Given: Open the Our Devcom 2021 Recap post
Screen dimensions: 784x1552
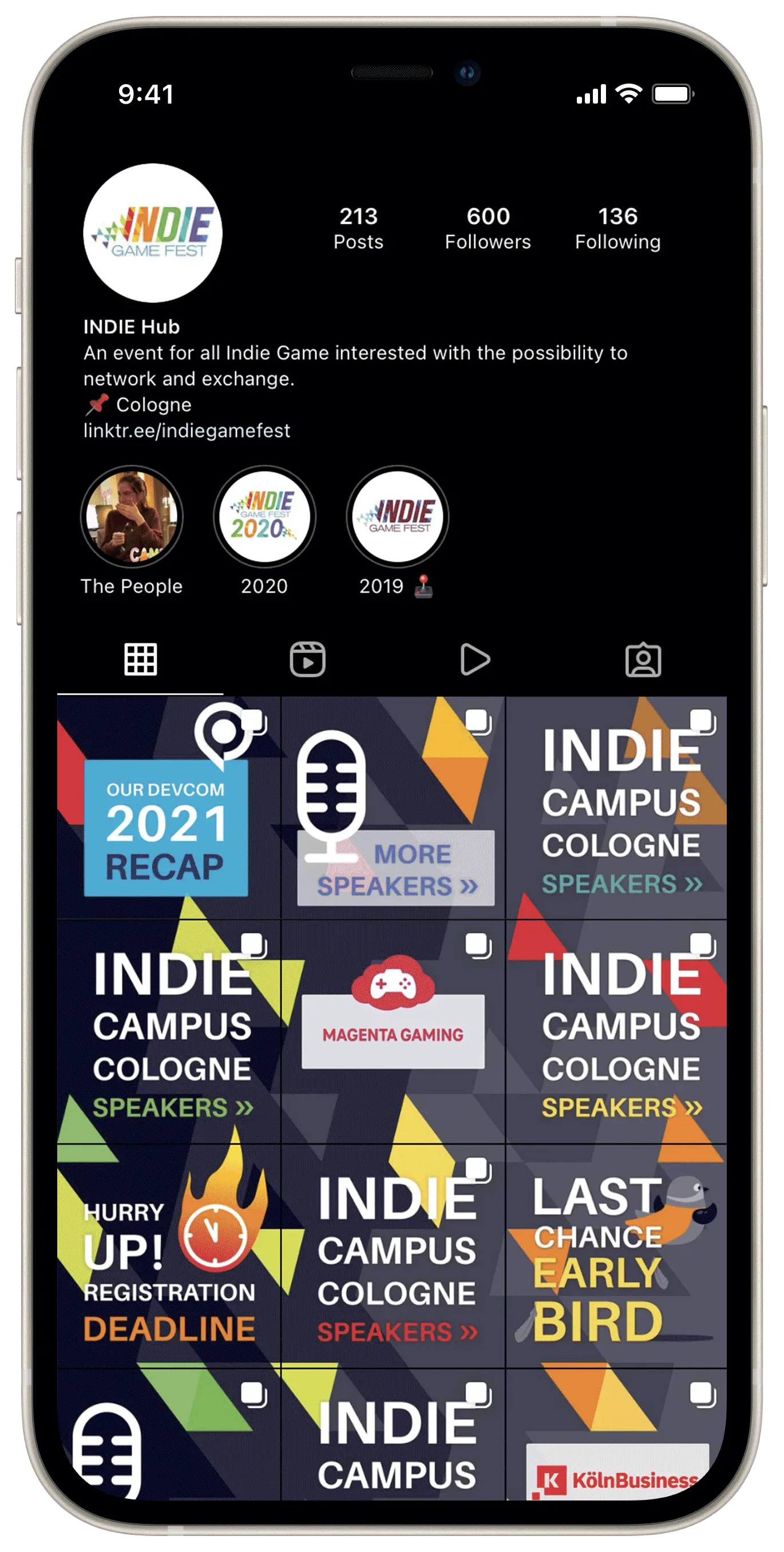Looking at the screenshot, I should (168, 807).
